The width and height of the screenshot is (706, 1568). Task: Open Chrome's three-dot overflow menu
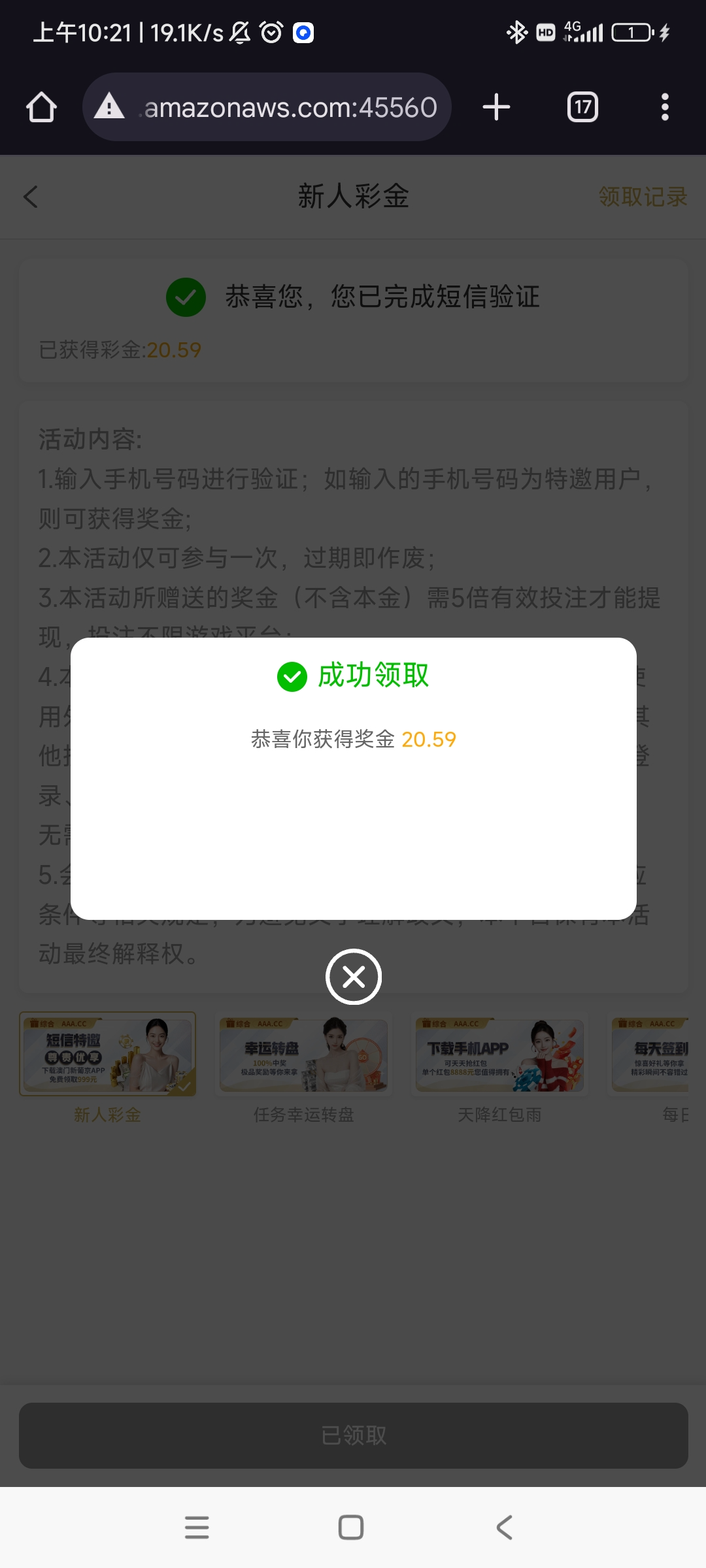pyautogui.click(x=664, y=106)
